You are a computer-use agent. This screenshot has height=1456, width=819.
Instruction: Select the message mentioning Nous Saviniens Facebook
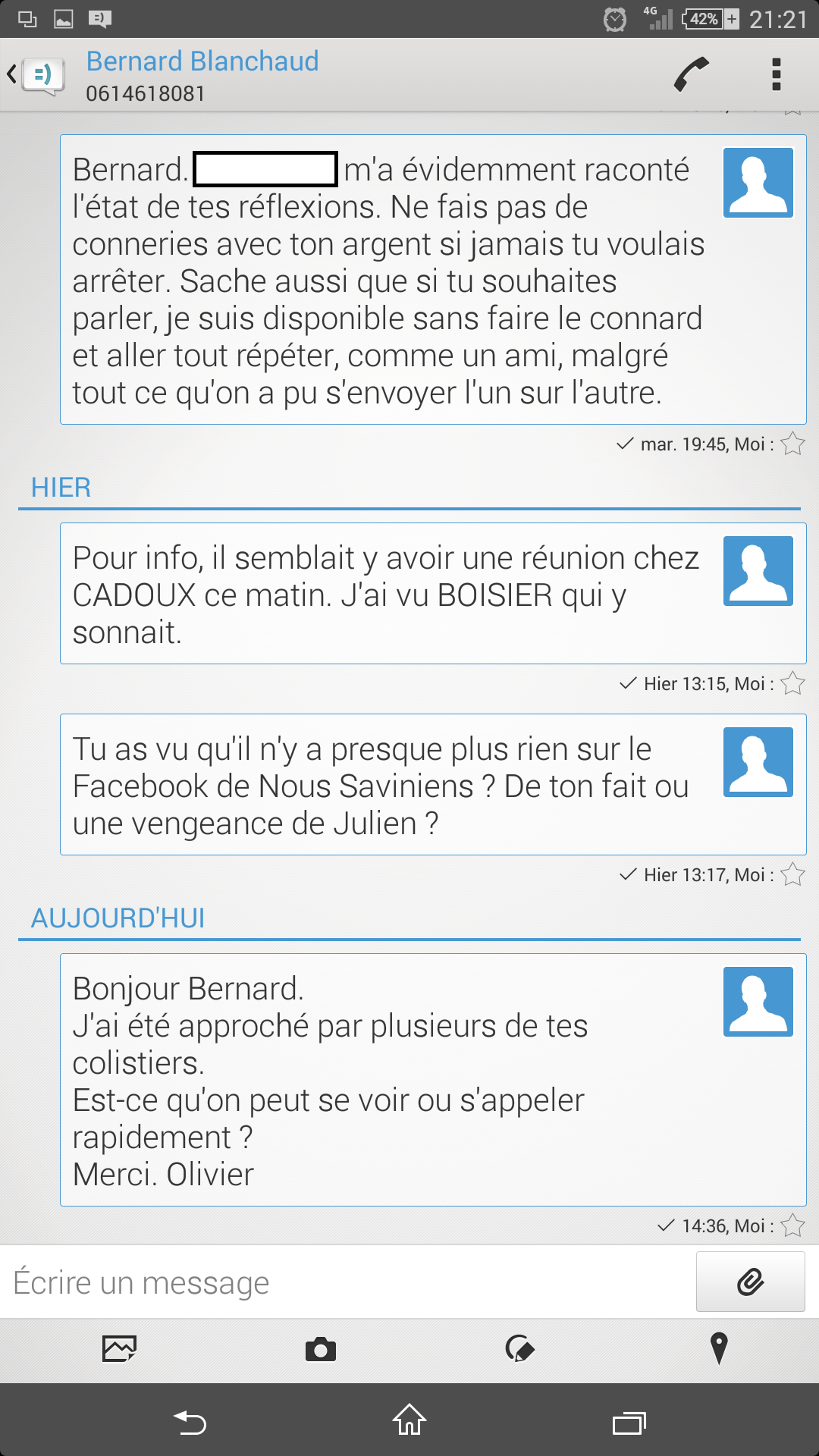[x=387, y=786]
